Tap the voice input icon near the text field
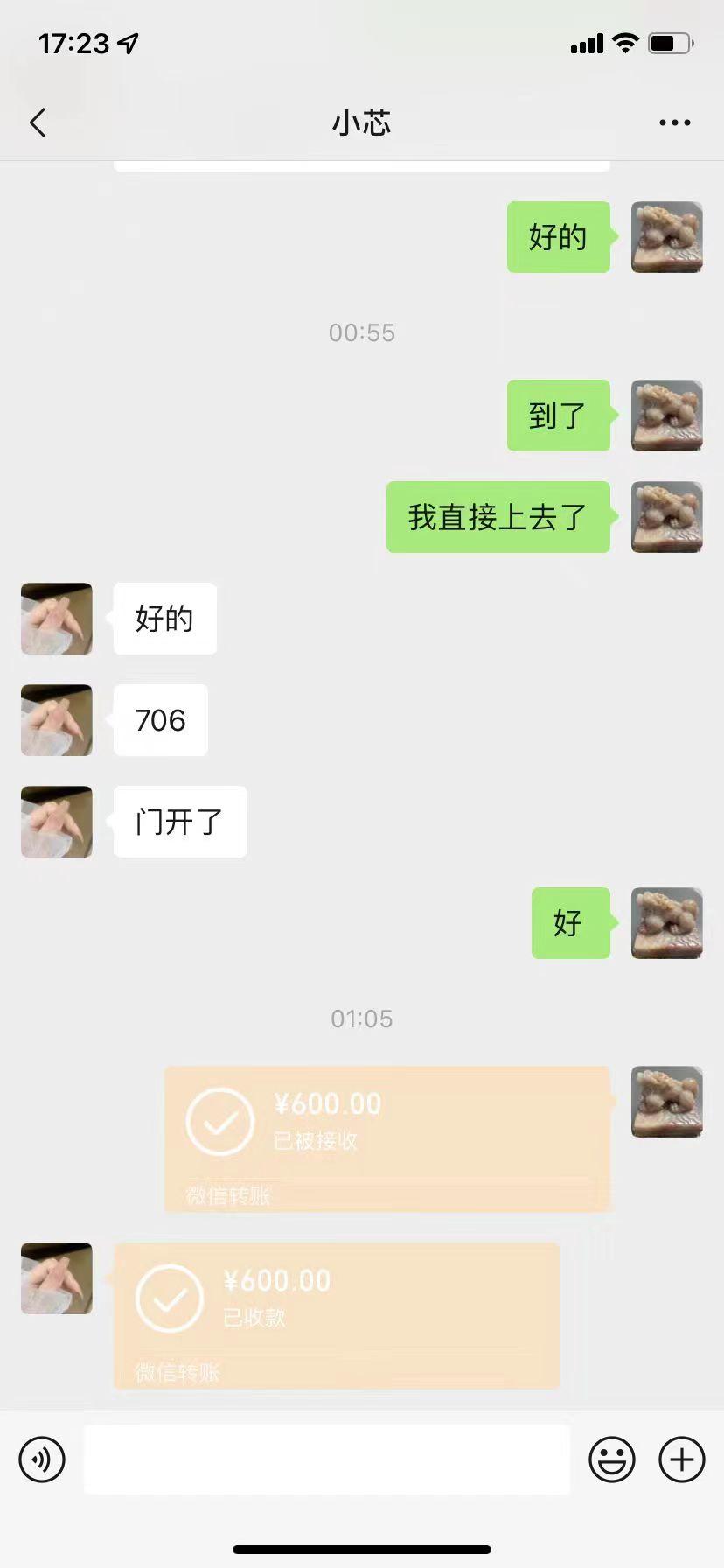 [x=41, y=1459]
